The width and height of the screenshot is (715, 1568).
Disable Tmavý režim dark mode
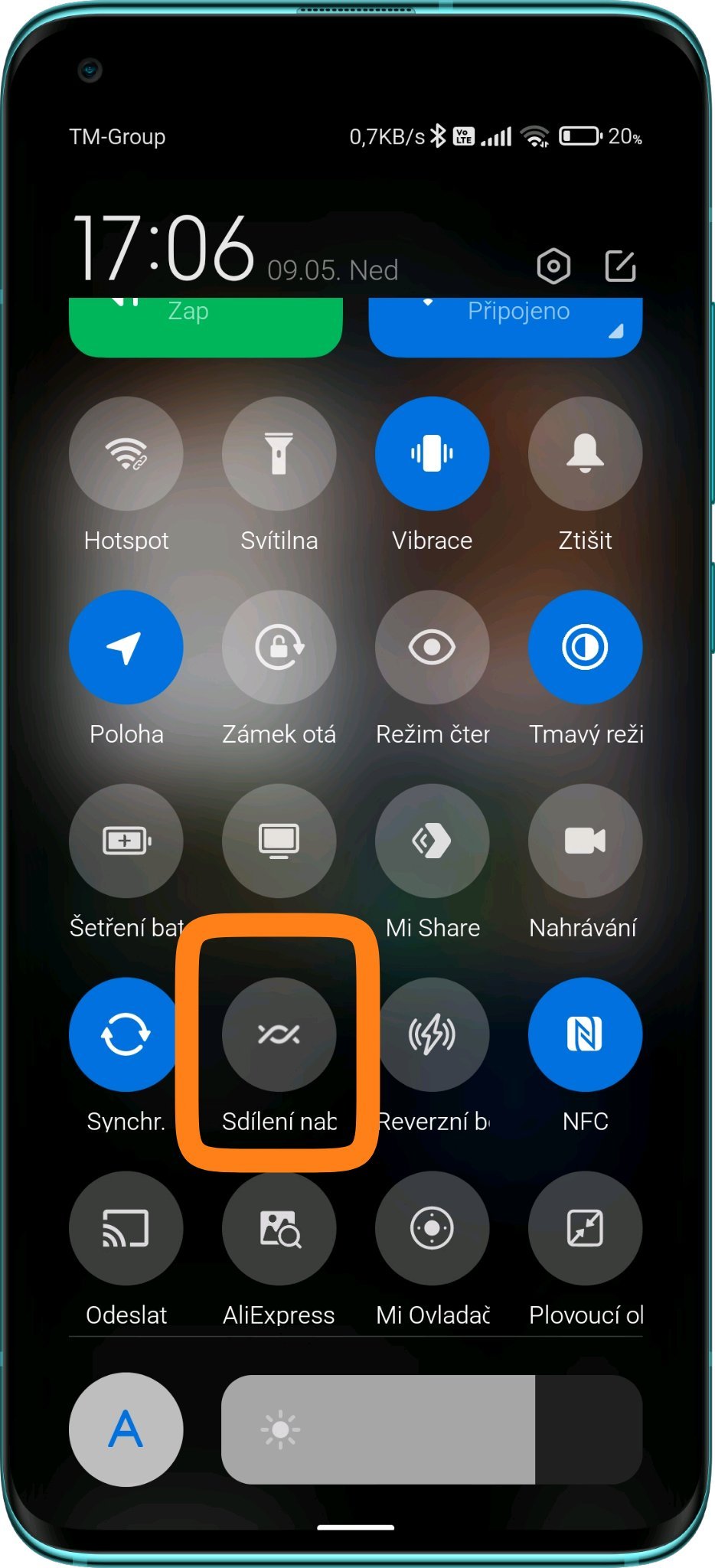586,647
